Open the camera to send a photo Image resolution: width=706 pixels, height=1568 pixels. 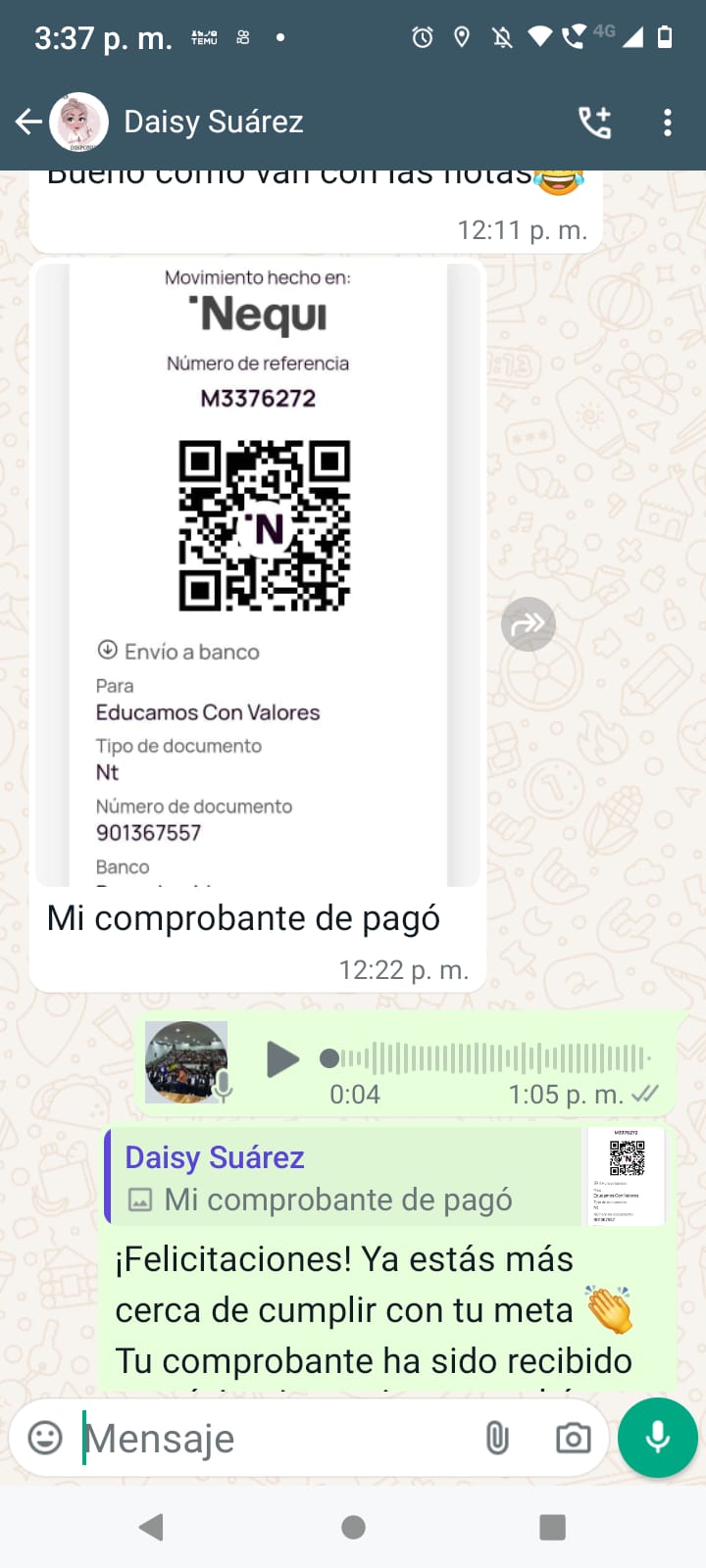click(573, 1438)
